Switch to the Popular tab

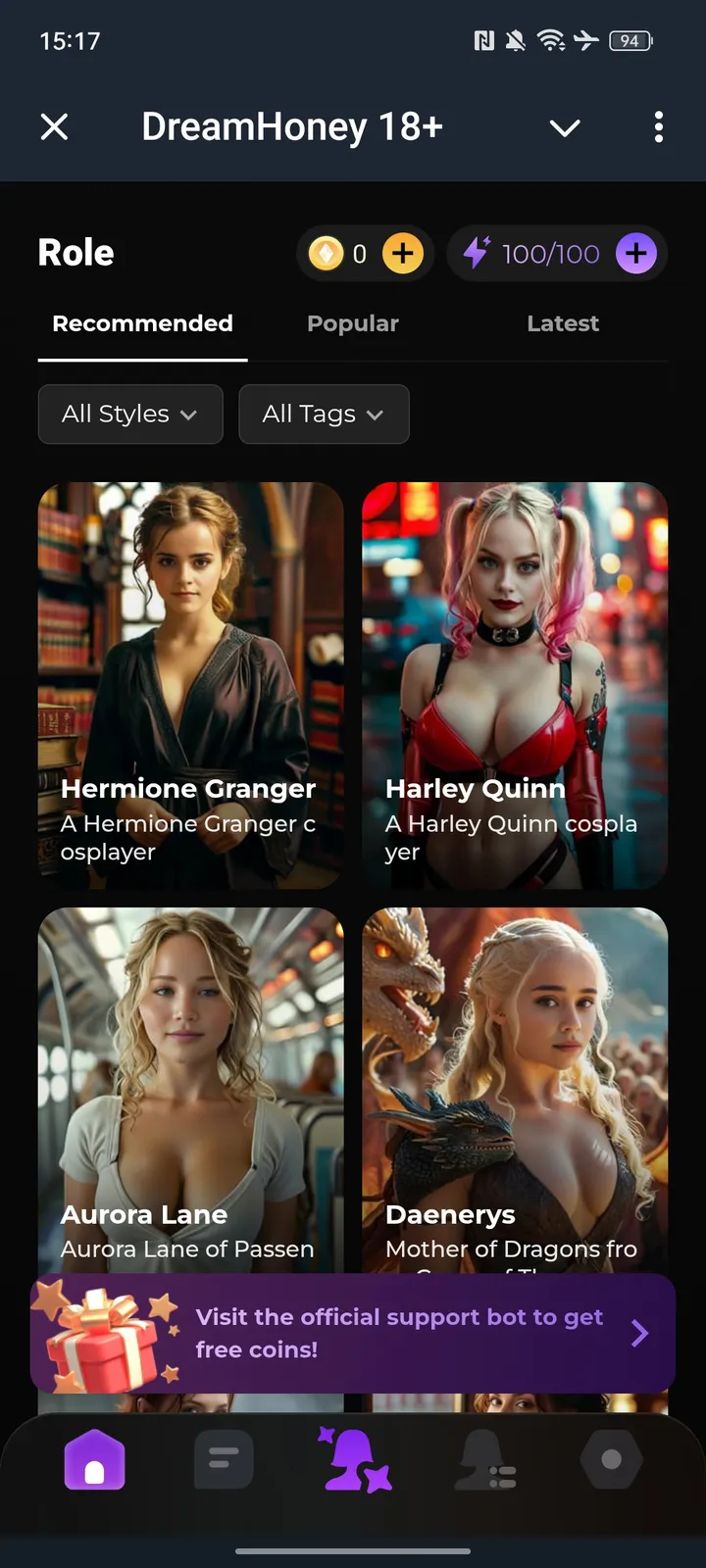(x=353, y=323)
